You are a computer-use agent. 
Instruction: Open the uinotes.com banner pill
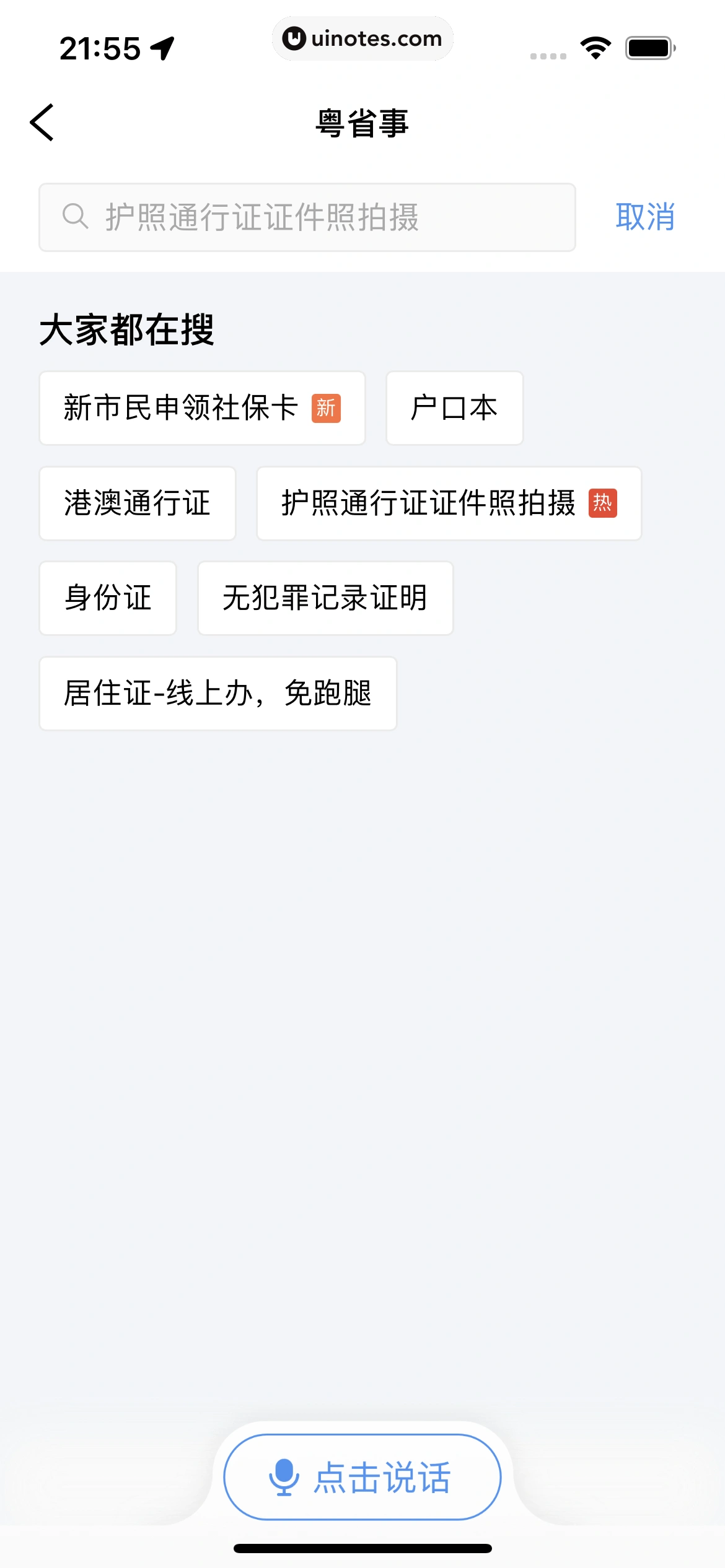[362, 38]
